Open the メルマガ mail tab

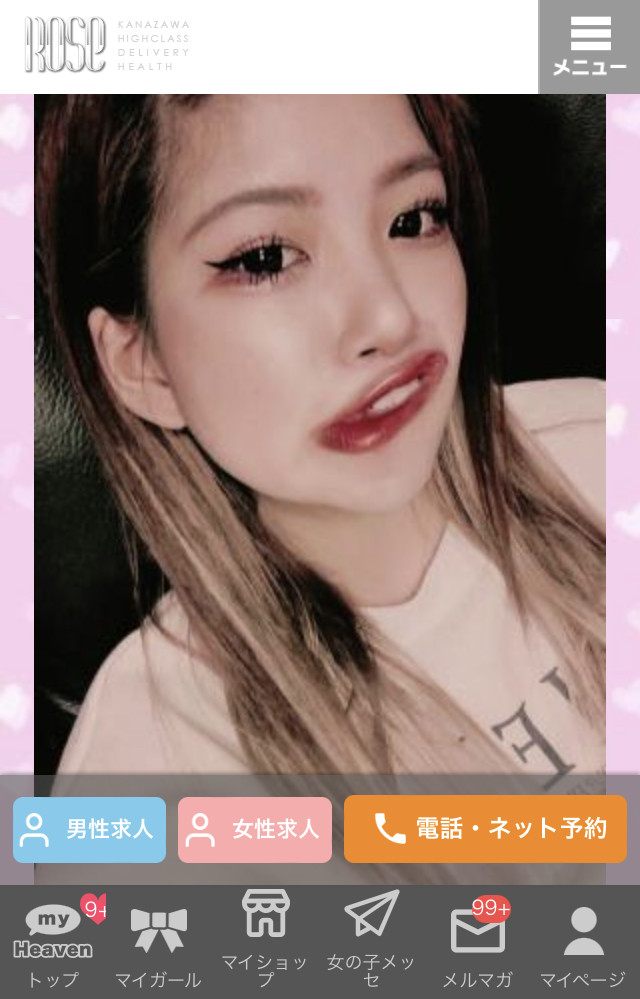pos(477,942)
